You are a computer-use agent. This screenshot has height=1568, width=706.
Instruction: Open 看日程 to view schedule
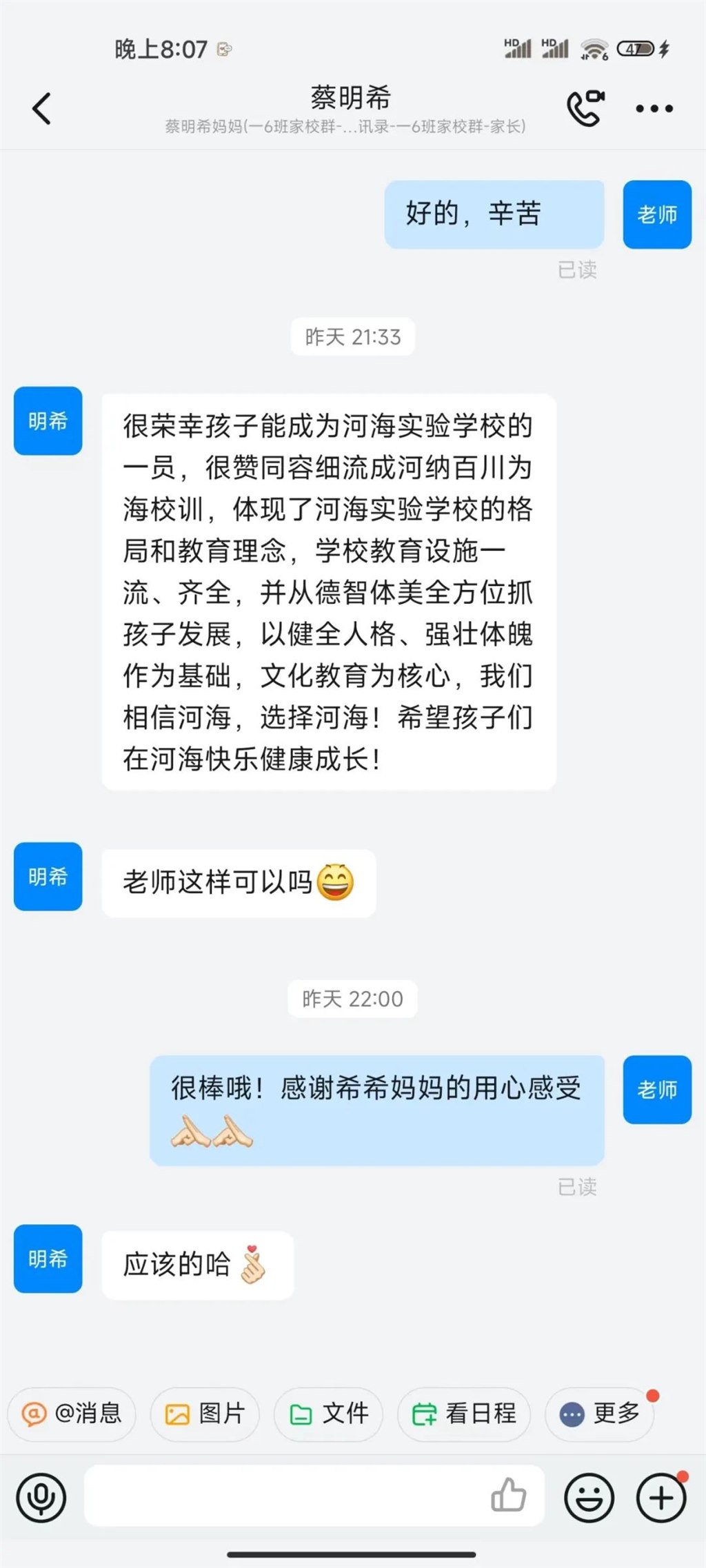463,1414
